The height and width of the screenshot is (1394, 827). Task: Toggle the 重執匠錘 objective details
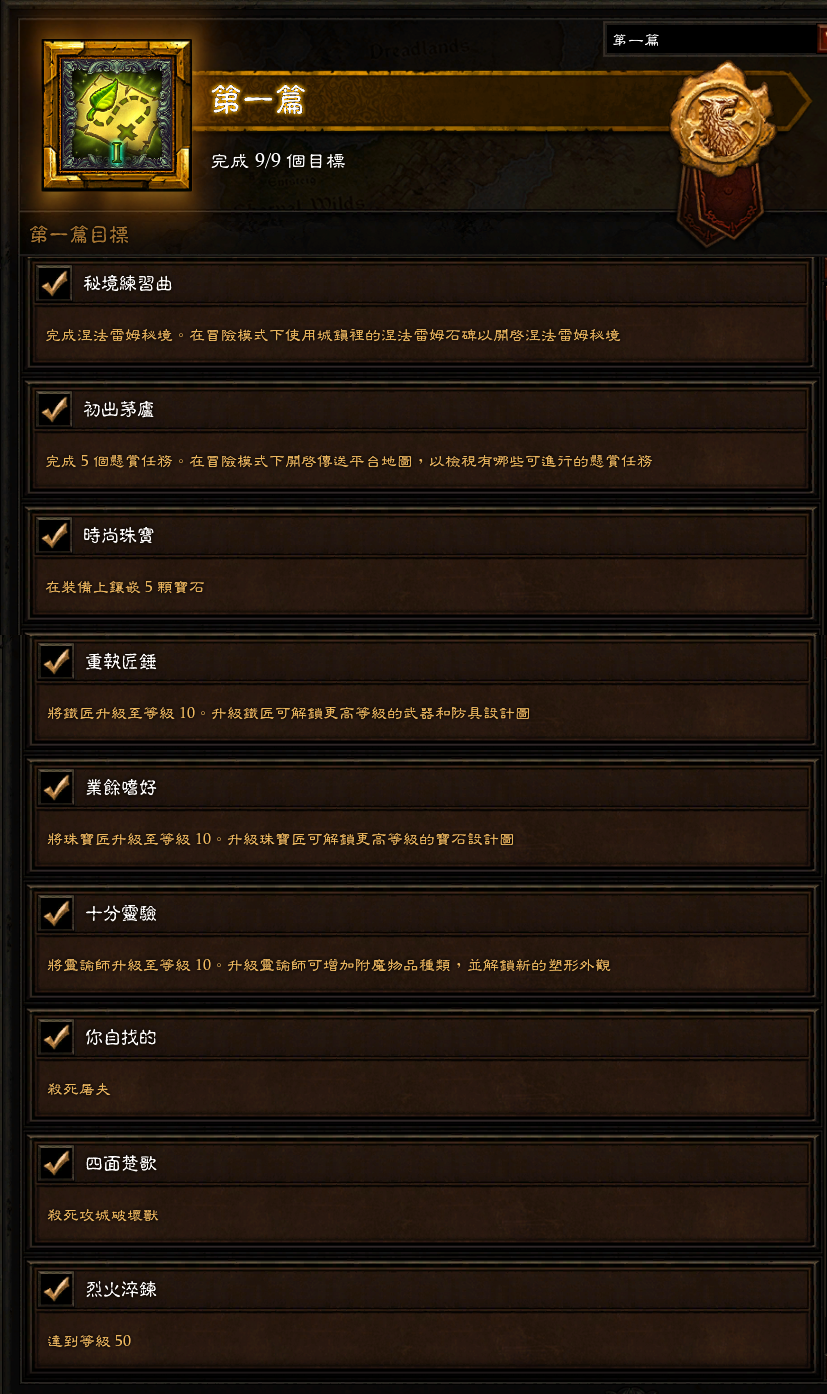423,662
